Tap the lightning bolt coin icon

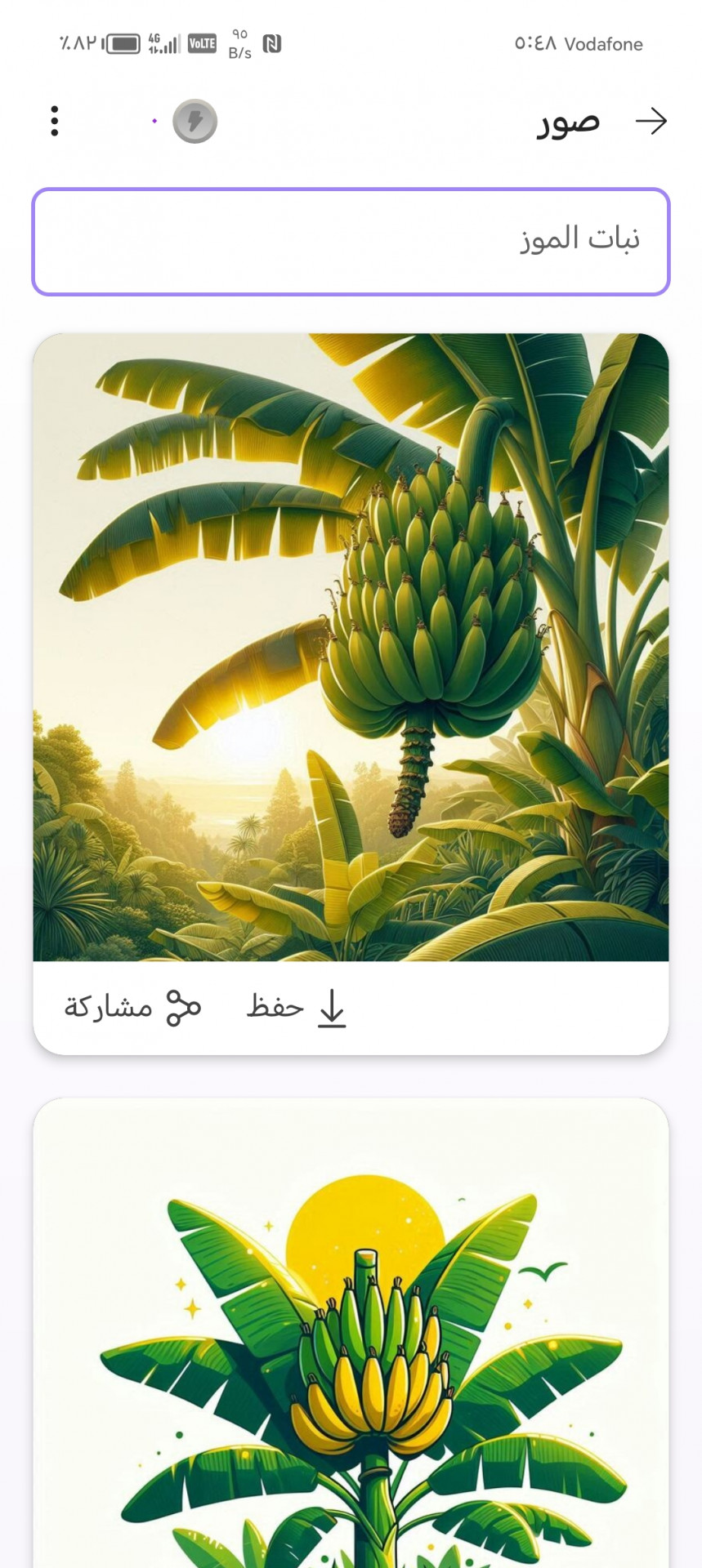(x=195, y=122)
